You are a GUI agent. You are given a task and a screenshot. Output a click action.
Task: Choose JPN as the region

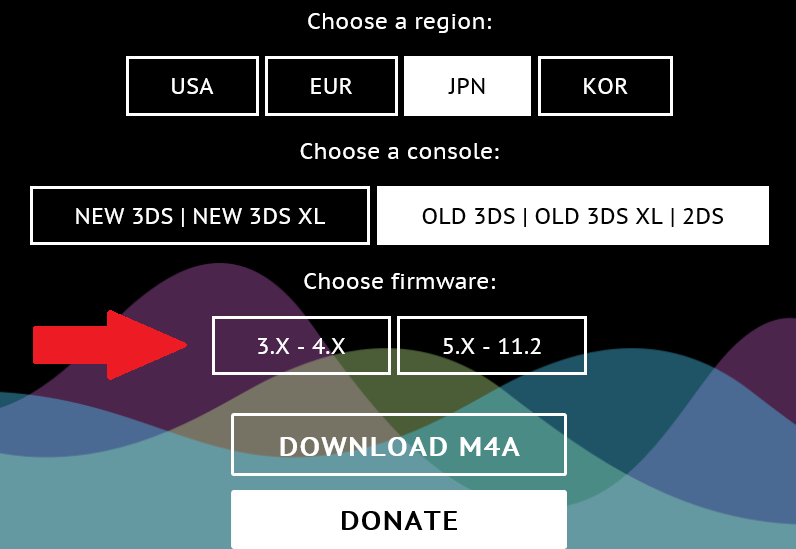(467, 86)
